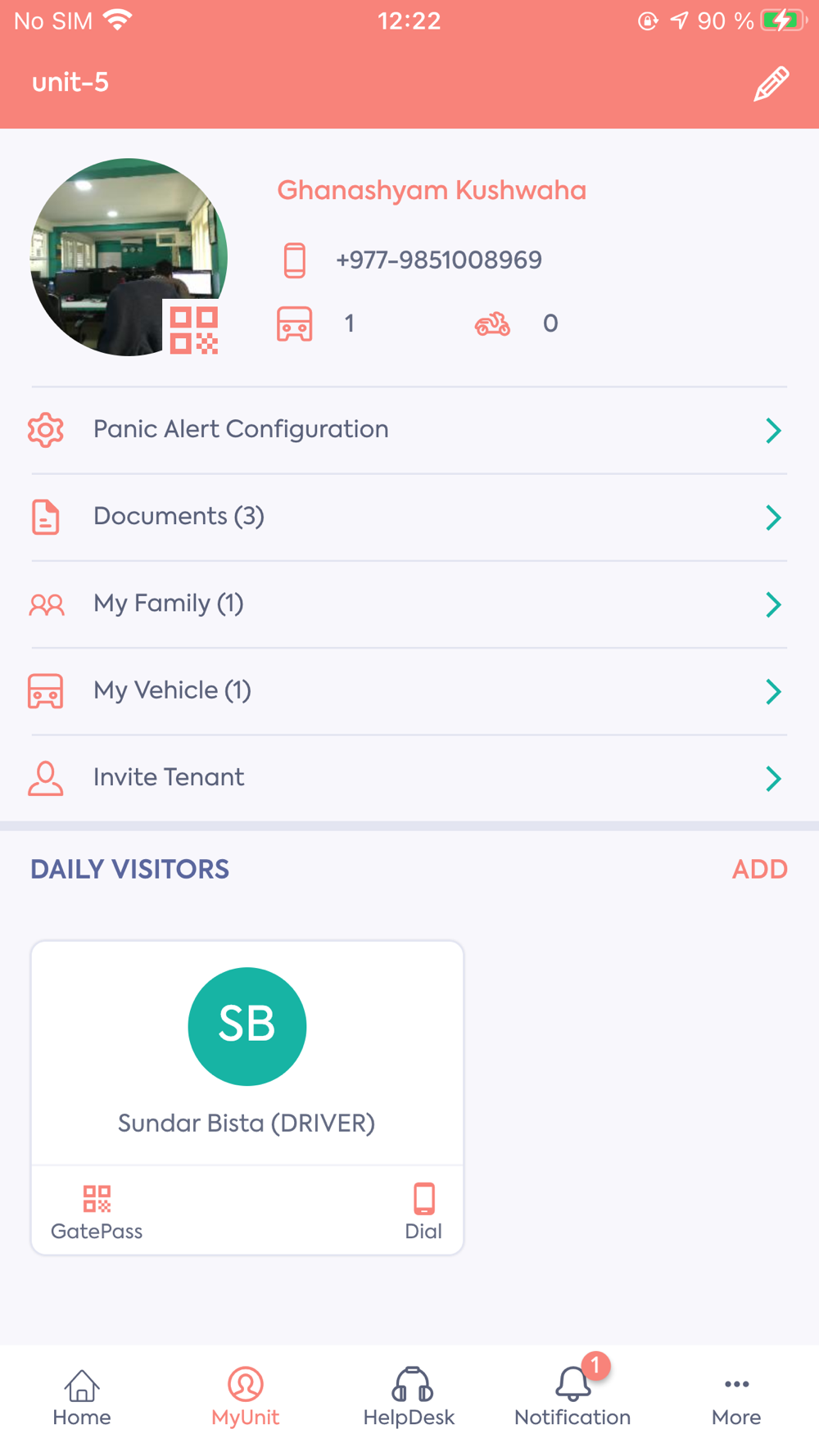Open the QR code on profile photo
The width and height of the screenshot is (819, 1456).
[x=194, y=330]
